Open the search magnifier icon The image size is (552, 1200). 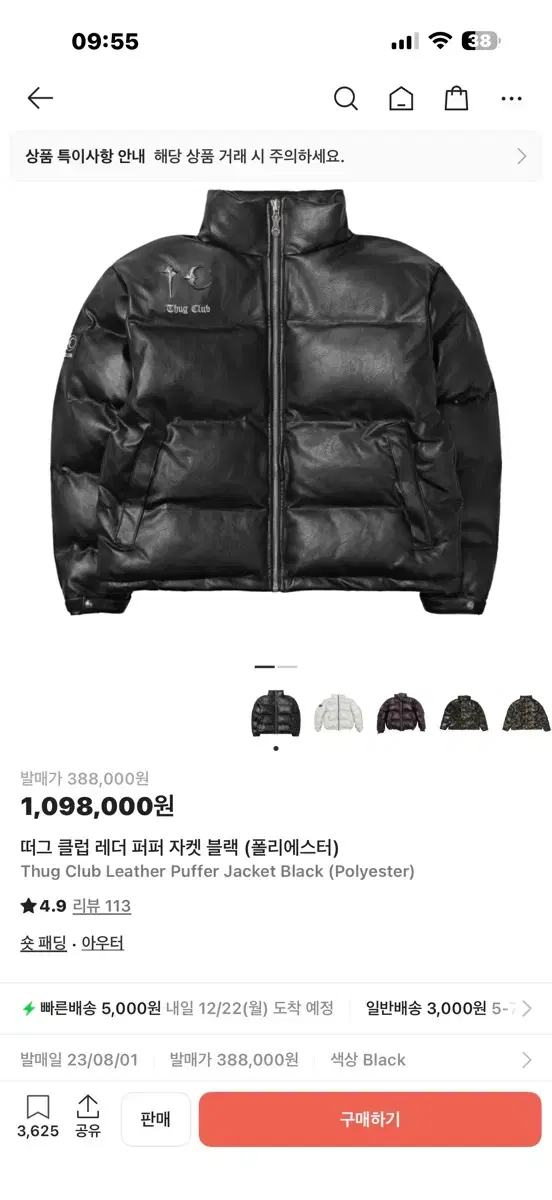tap(346, 98)
